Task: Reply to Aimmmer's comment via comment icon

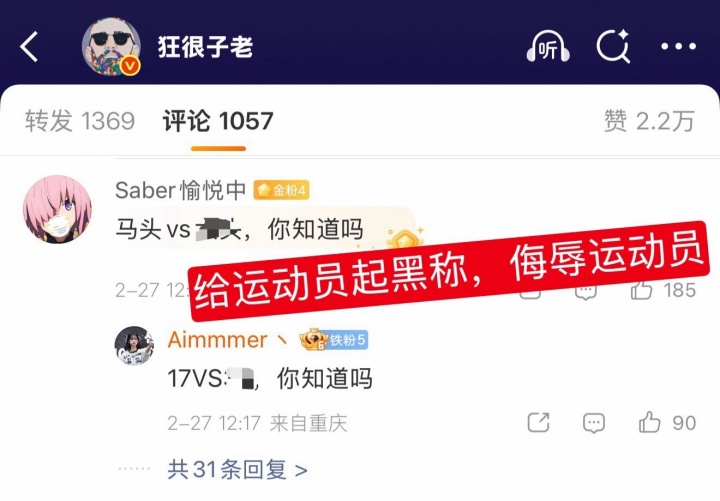Action: pos(594,423)
